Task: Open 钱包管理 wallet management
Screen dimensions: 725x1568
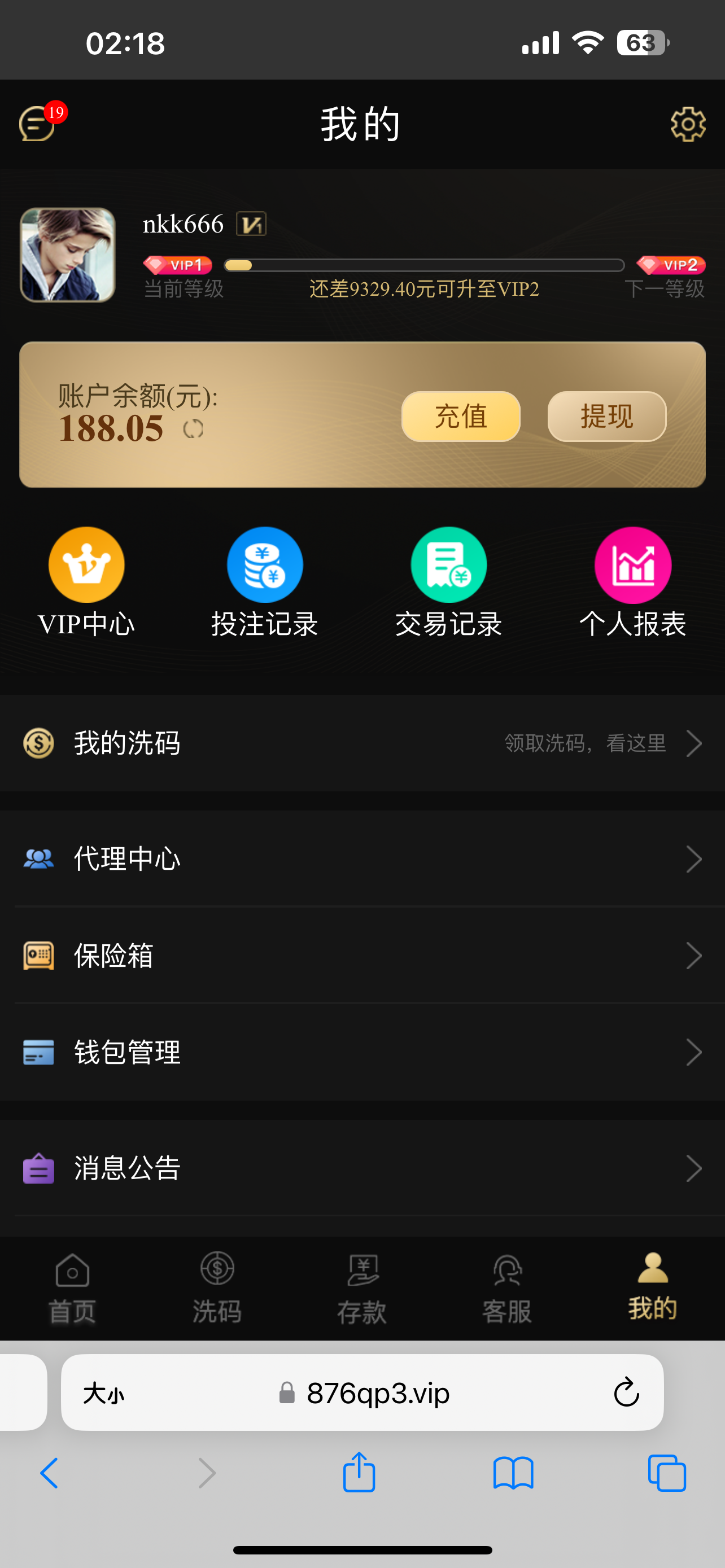Action: point(362,1053)
